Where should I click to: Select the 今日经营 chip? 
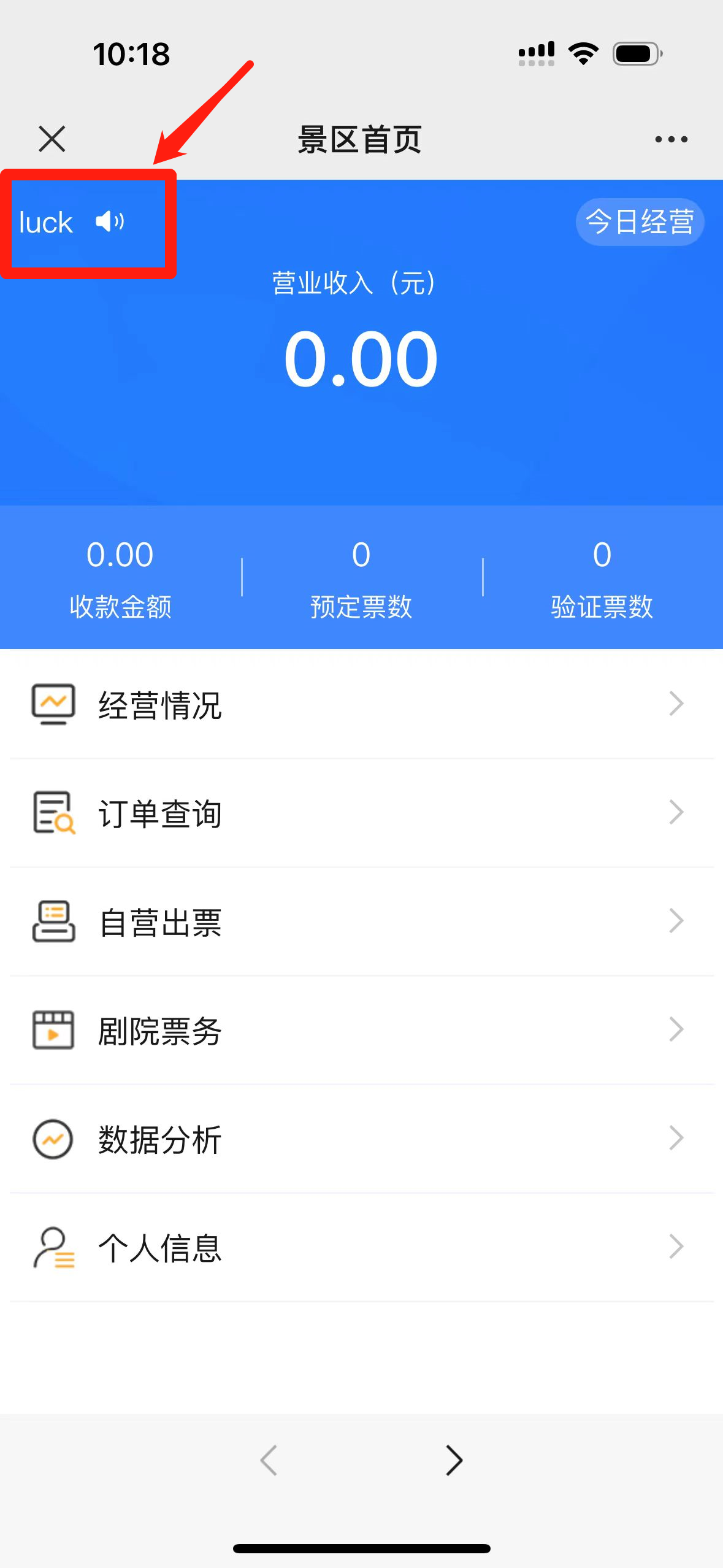(x=640, y=221)
